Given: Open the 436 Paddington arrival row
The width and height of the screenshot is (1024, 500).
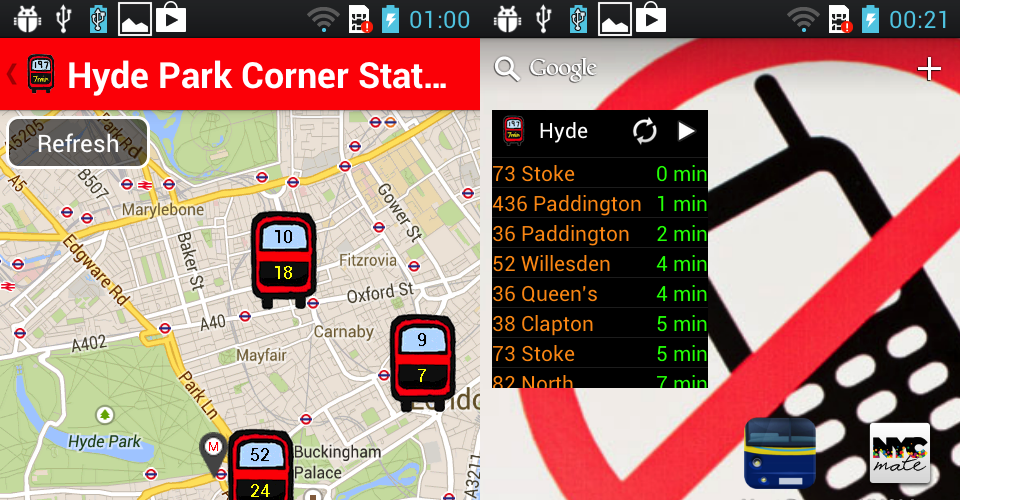Looking at the screenshot, I should click(x=599, y=204).
